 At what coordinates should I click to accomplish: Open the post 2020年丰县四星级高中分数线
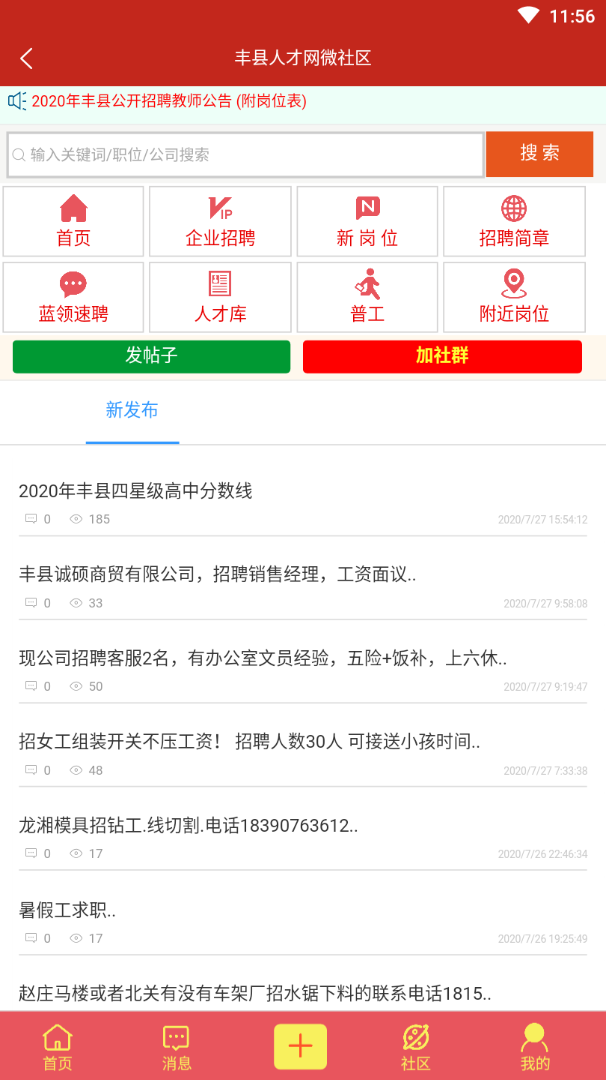136,491
